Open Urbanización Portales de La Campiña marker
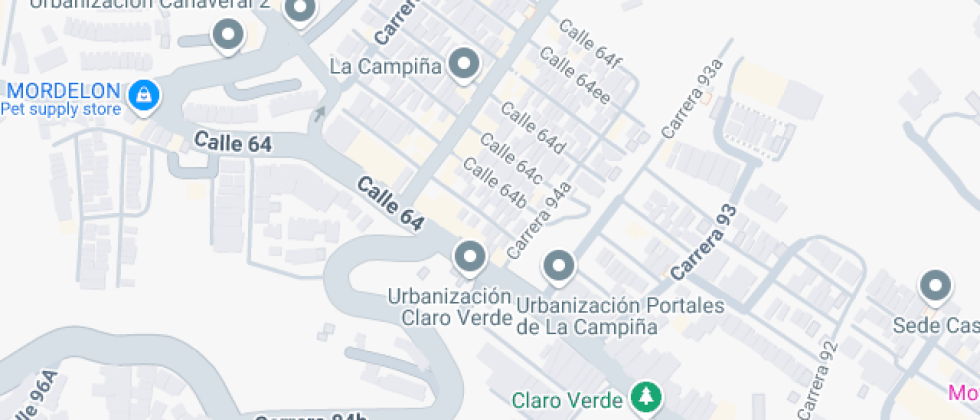The width and height of the screenshot is (980, 420). click(558, 266)
